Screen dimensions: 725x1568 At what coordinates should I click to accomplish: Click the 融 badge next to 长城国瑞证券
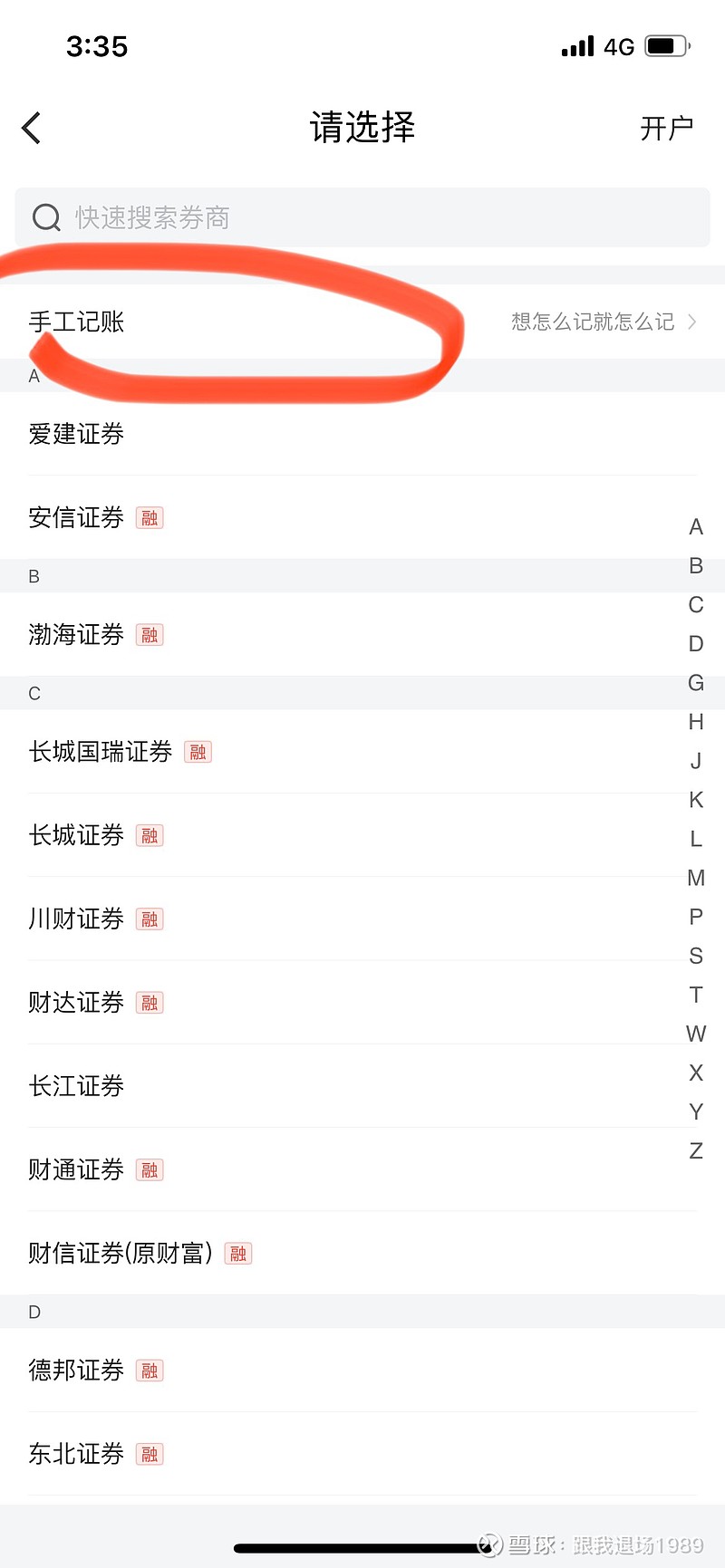tap(198, 752)
